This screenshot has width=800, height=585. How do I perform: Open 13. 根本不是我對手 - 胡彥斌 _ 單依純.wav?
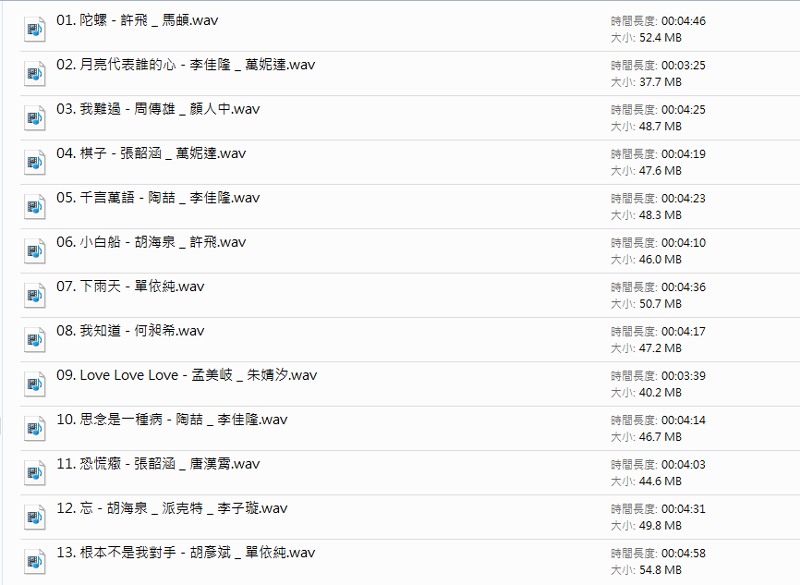click(185, 552)
